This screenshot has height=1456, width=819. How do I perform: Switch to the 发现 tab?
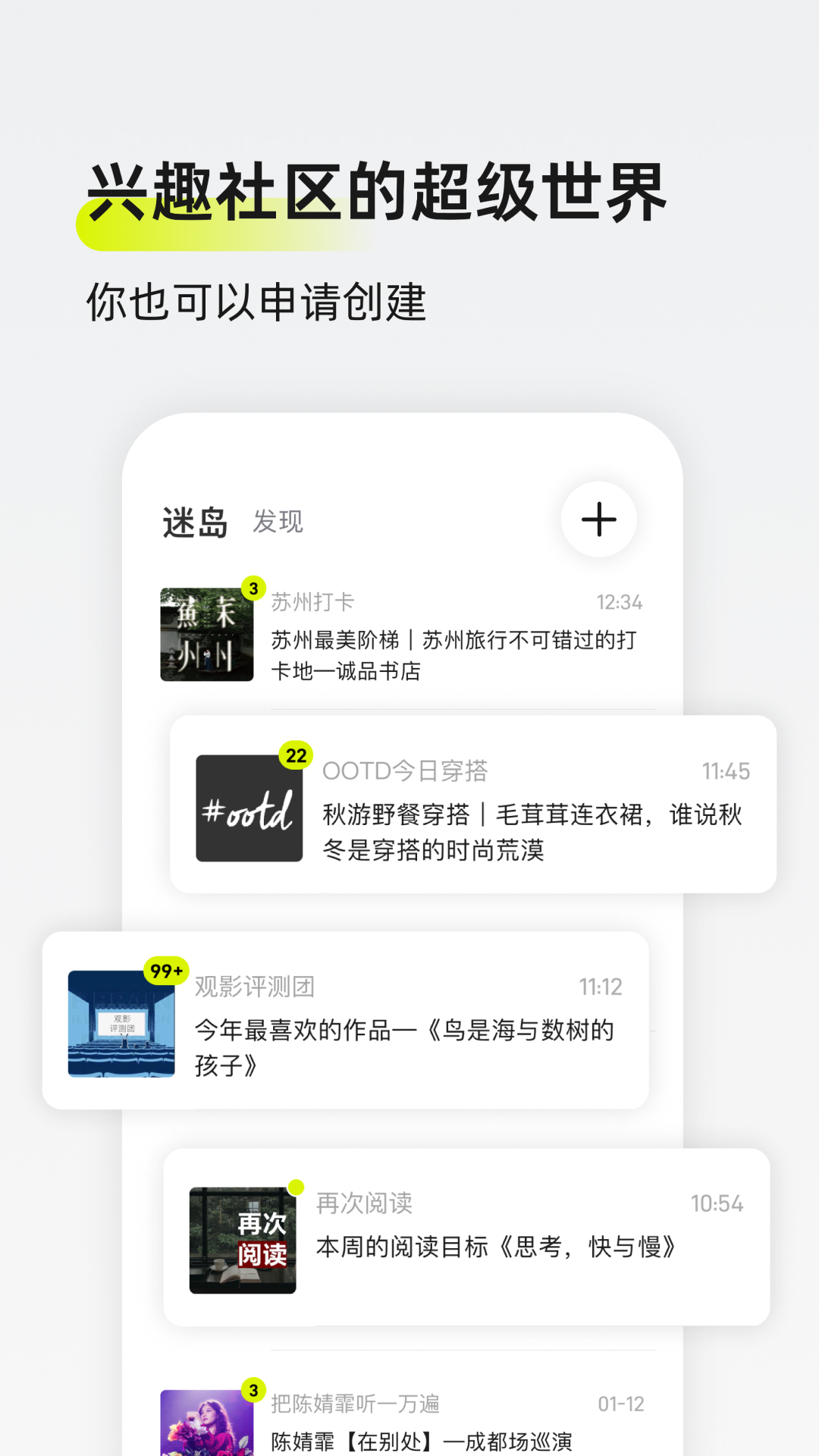pyautogui.click(x=278, y=521)
